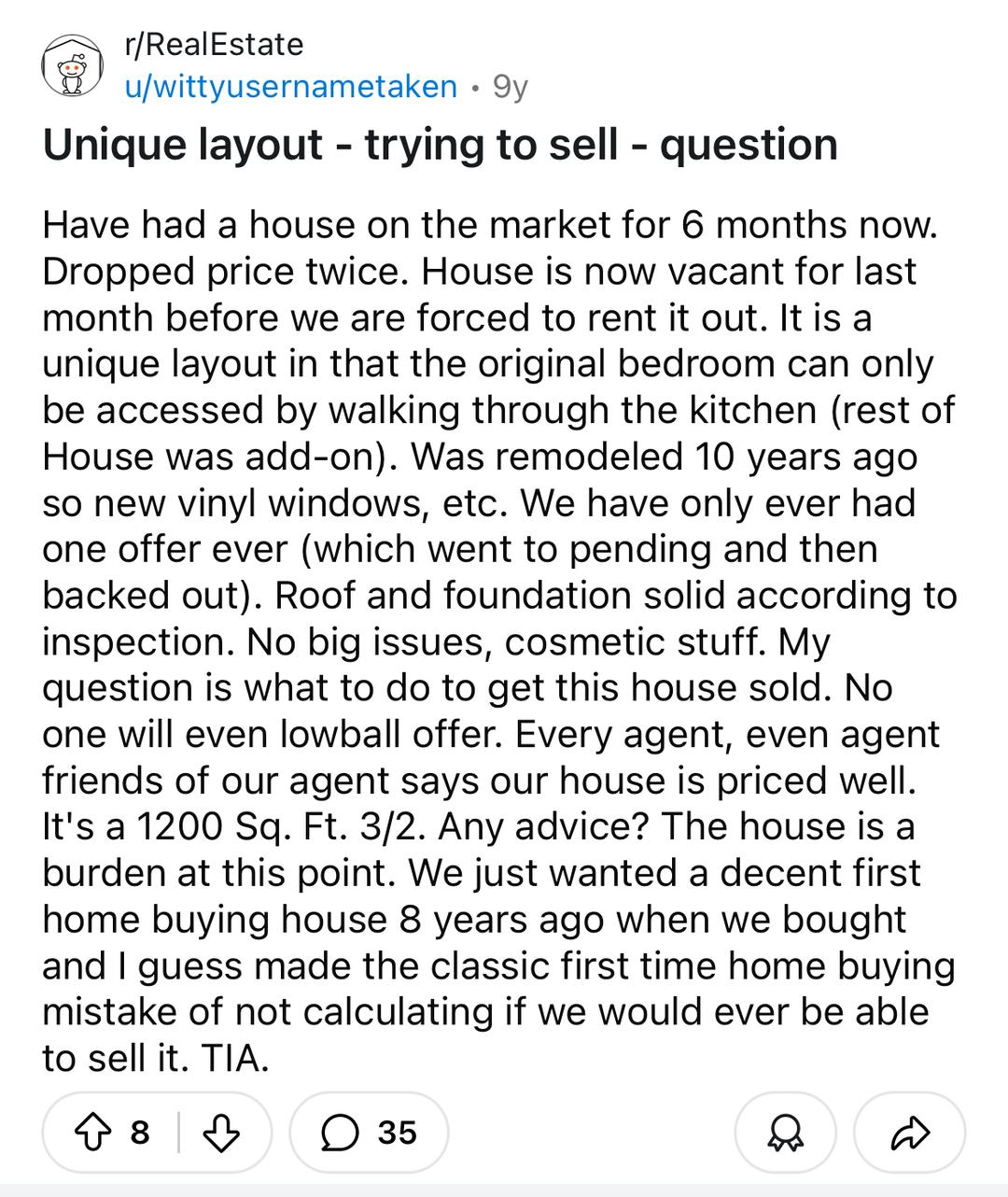Downvote this RealEstate post
Viewport: 1008px width, 1197px height.
(x=221, y=1133)
